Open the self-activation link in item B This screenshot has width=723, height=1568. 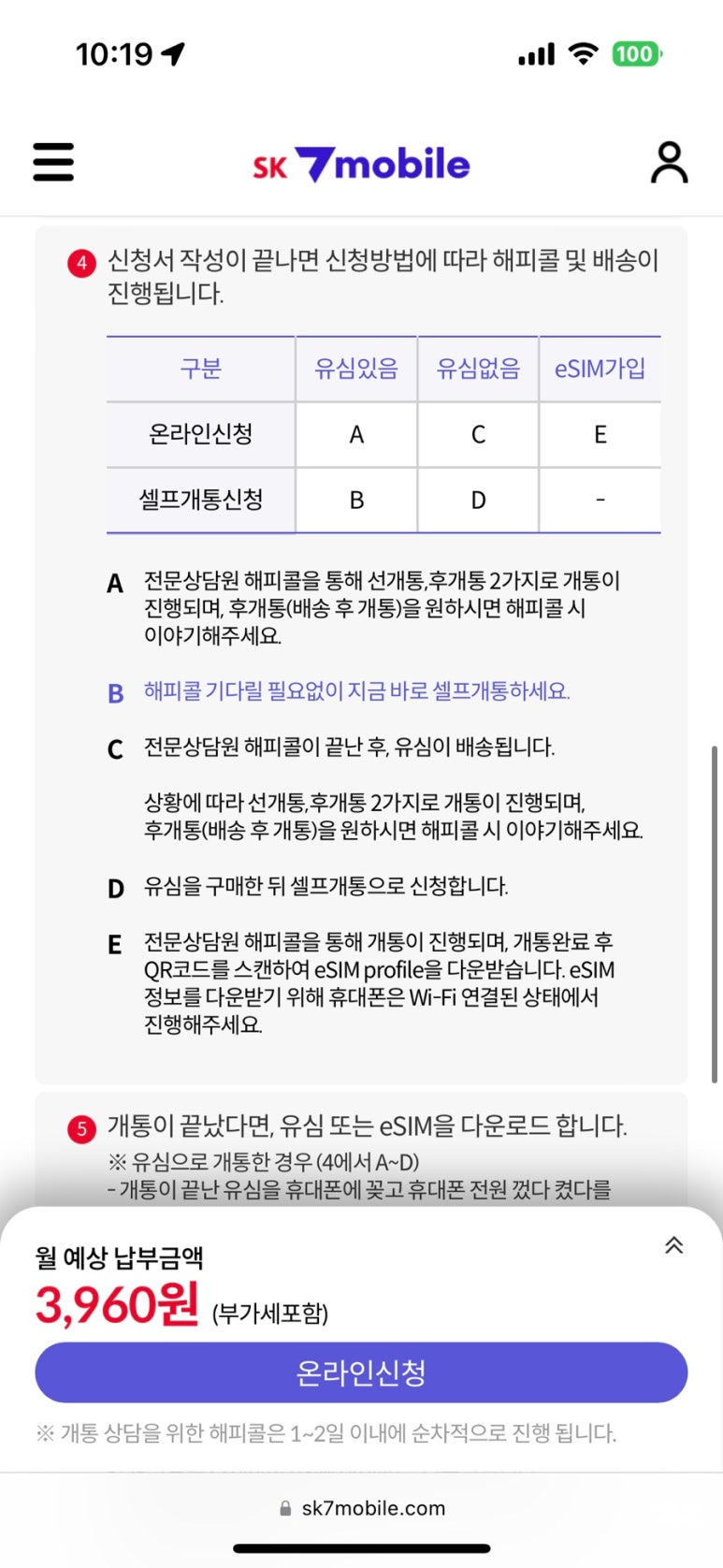(356, 691)
